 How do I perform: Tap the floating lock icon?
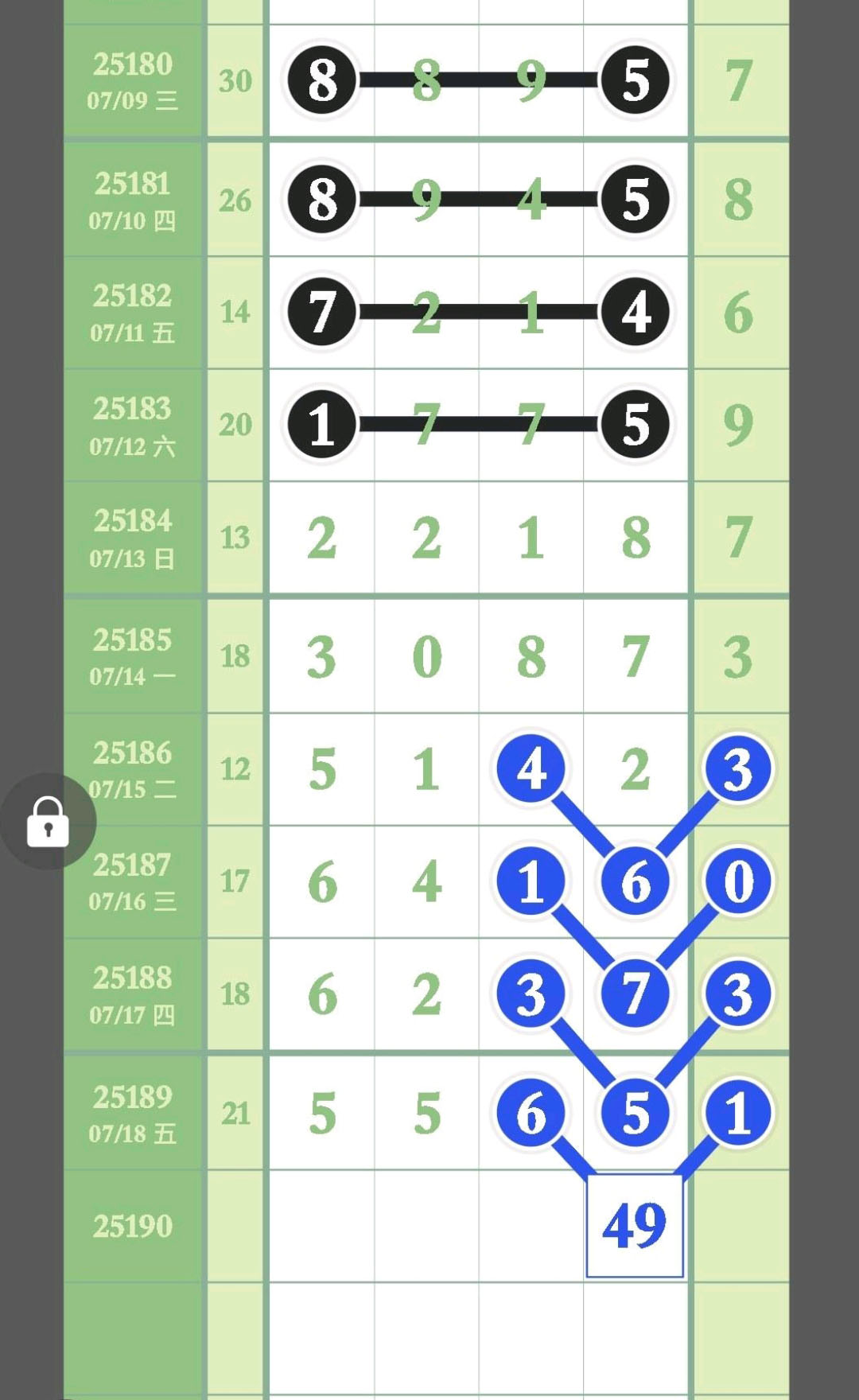coord(48,822)
